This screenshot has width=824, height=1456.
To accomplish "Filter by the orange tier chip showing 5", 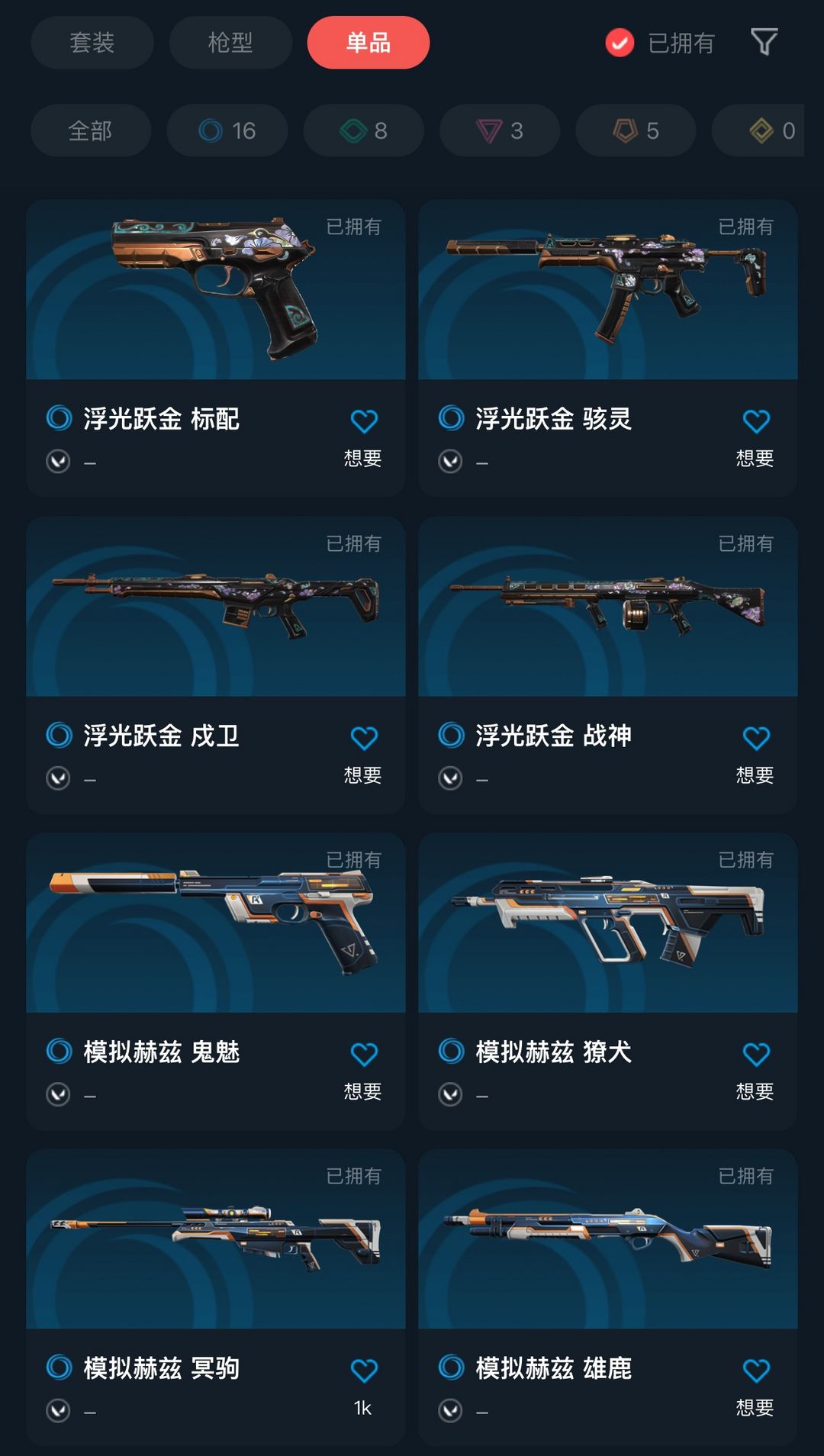I will click(636, 130).
